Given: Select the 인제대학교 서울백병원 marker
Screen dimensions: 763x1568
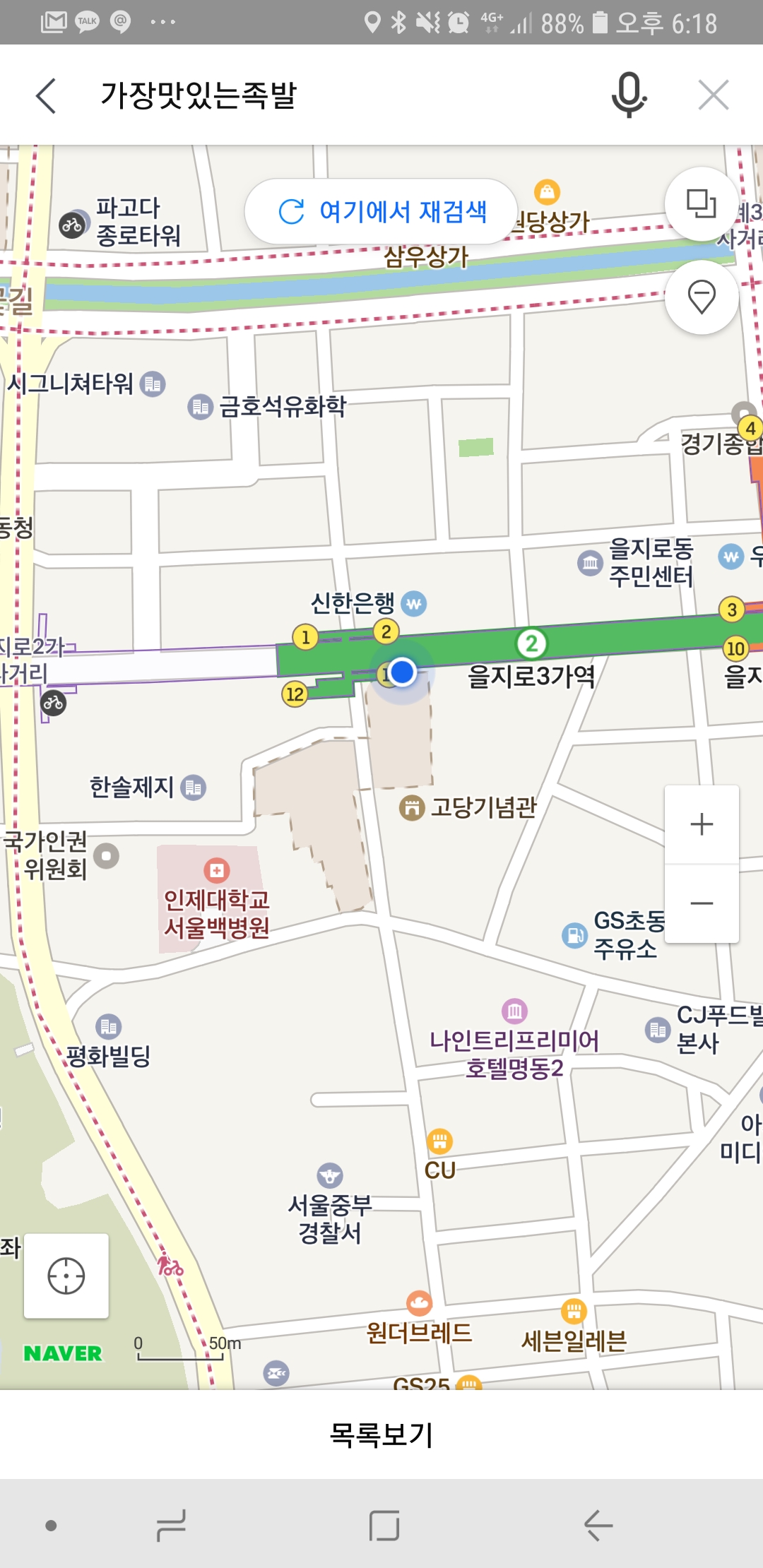Looking at the screenshot, I should click(x=217, y=870).
